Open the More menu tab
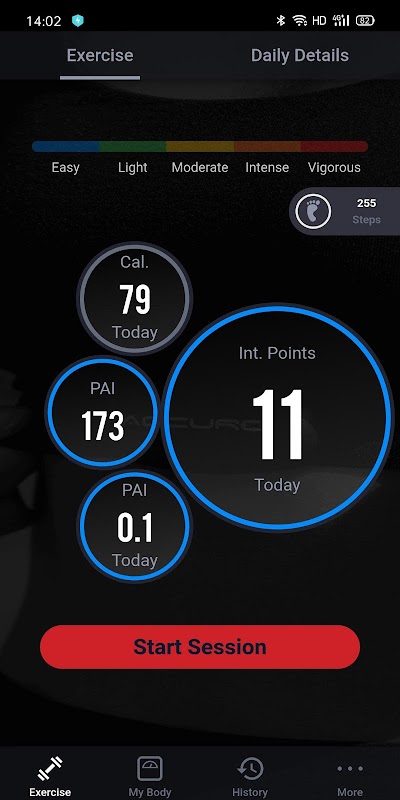This screenshot has height=800, width=400. pos(350,777)
